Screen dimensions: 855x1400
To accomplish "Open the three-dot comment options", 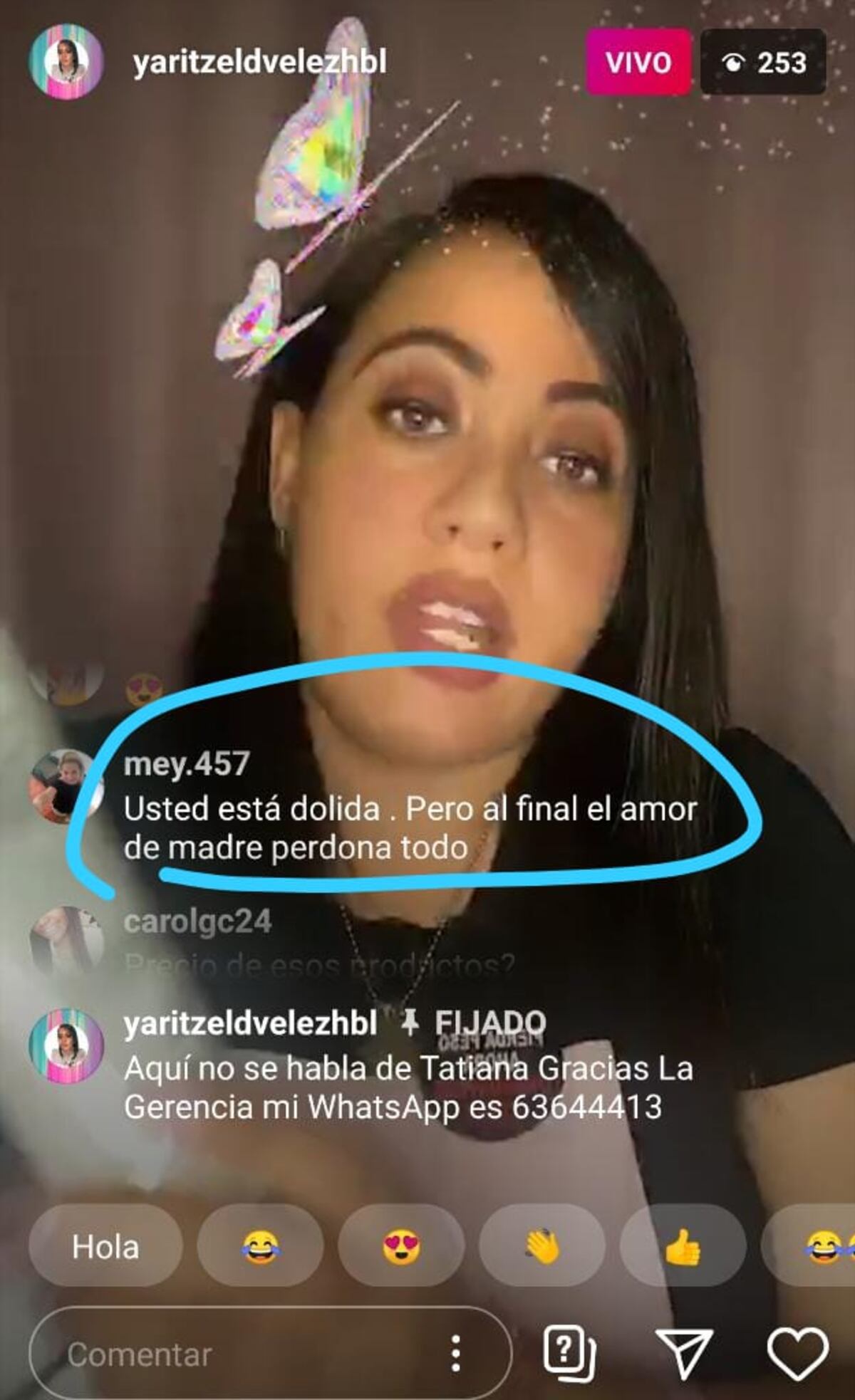I will [456, 1354].
